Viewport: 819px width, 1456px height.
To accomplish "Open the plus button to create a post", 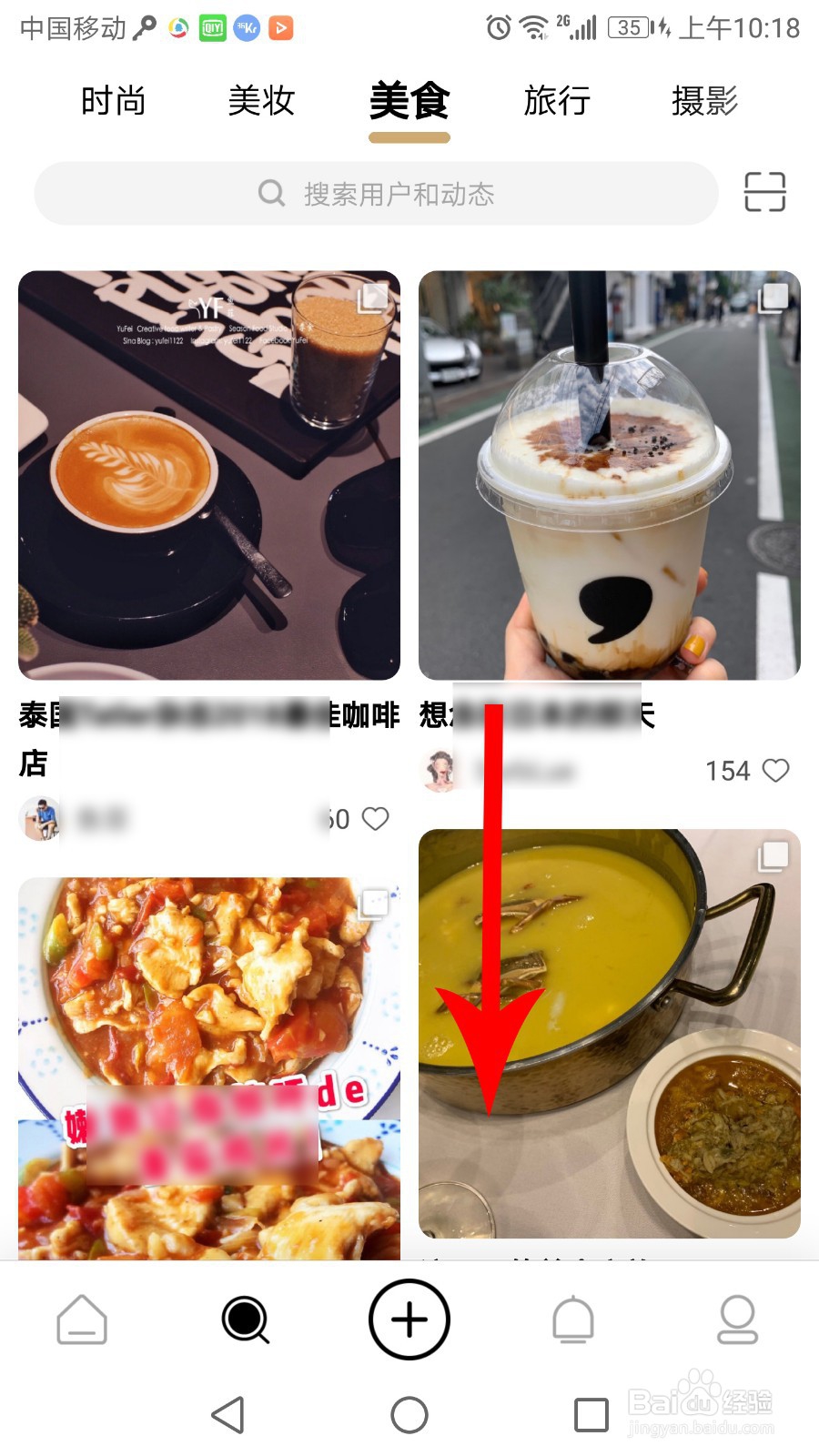I will [409, 1318].
